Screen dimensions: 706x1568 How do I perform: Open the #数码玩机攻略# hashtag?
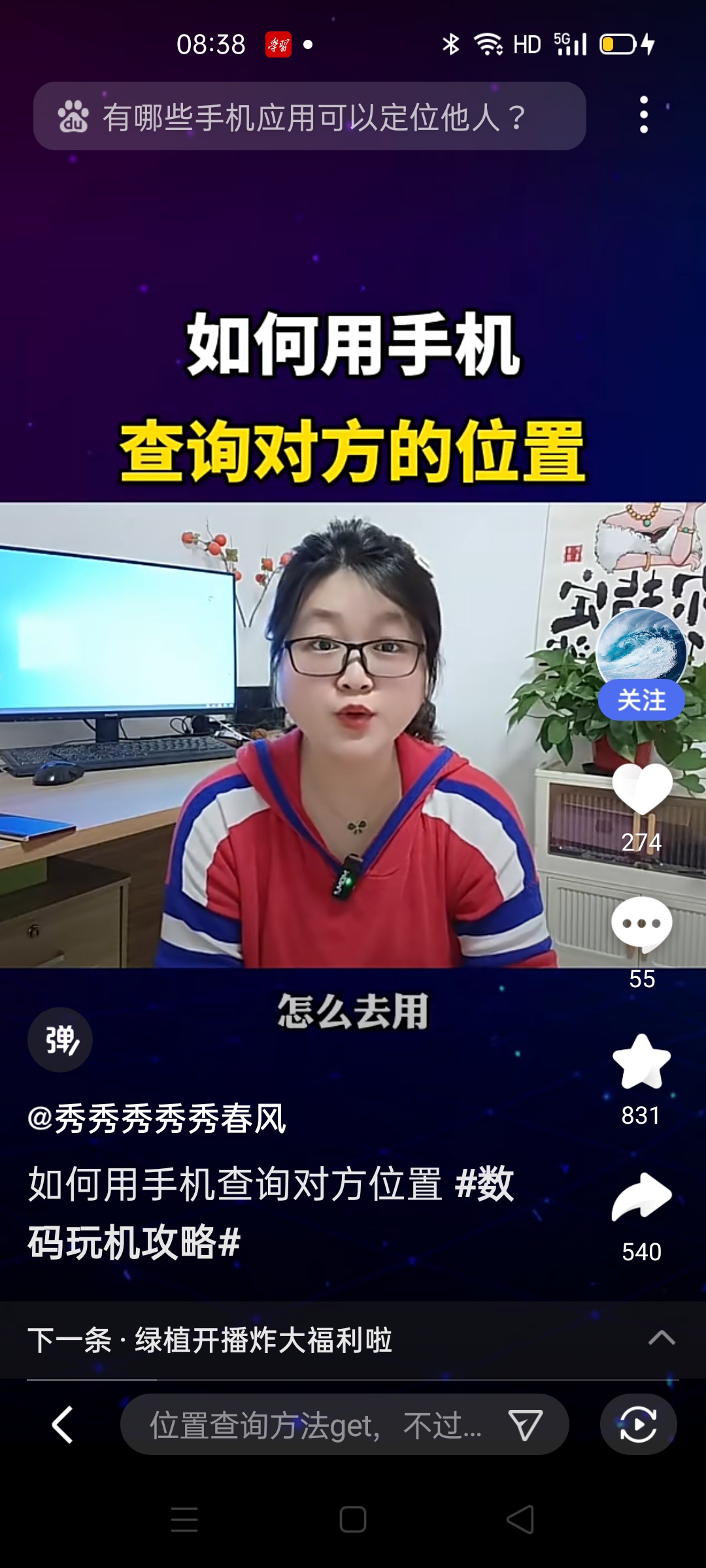(134, 1242)
